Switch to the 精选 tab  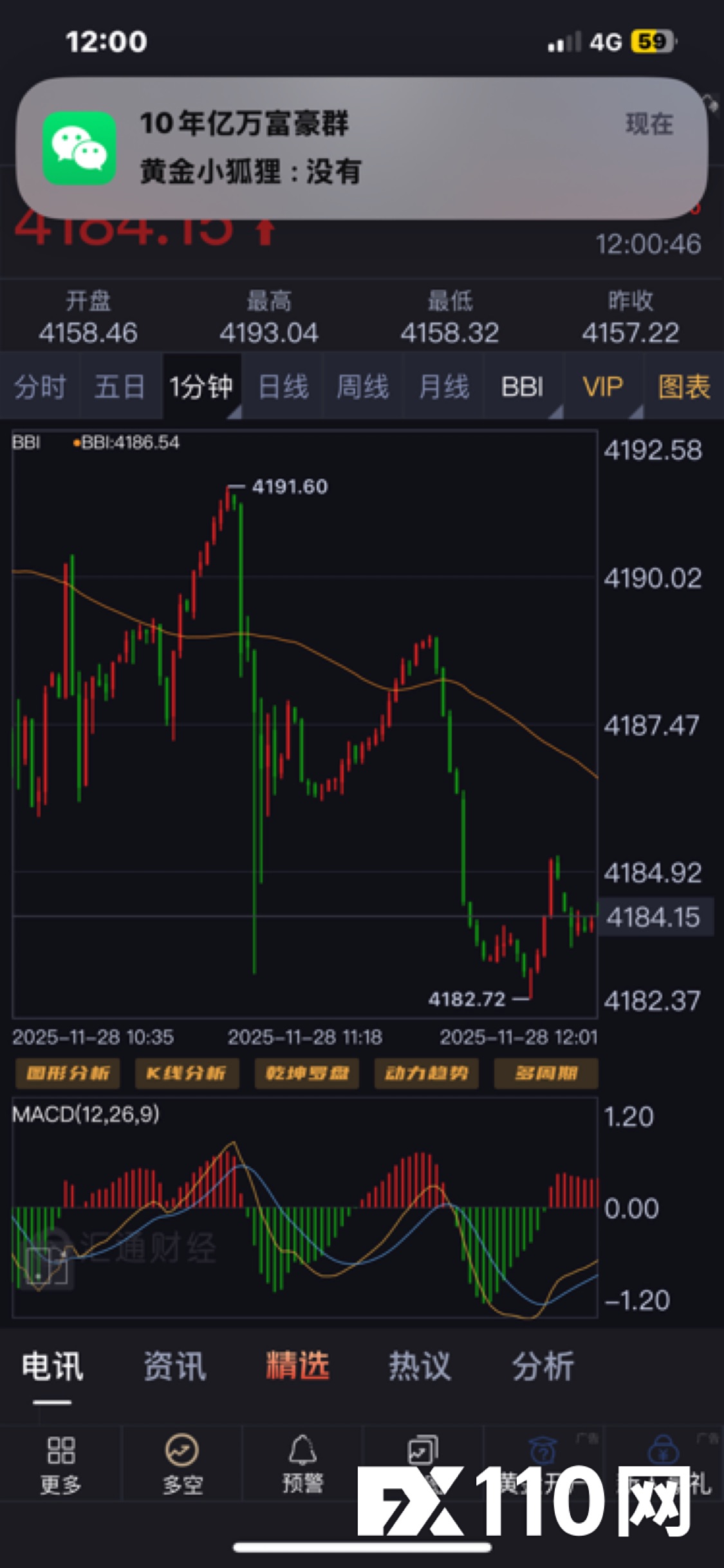(x=297, y=1365)
